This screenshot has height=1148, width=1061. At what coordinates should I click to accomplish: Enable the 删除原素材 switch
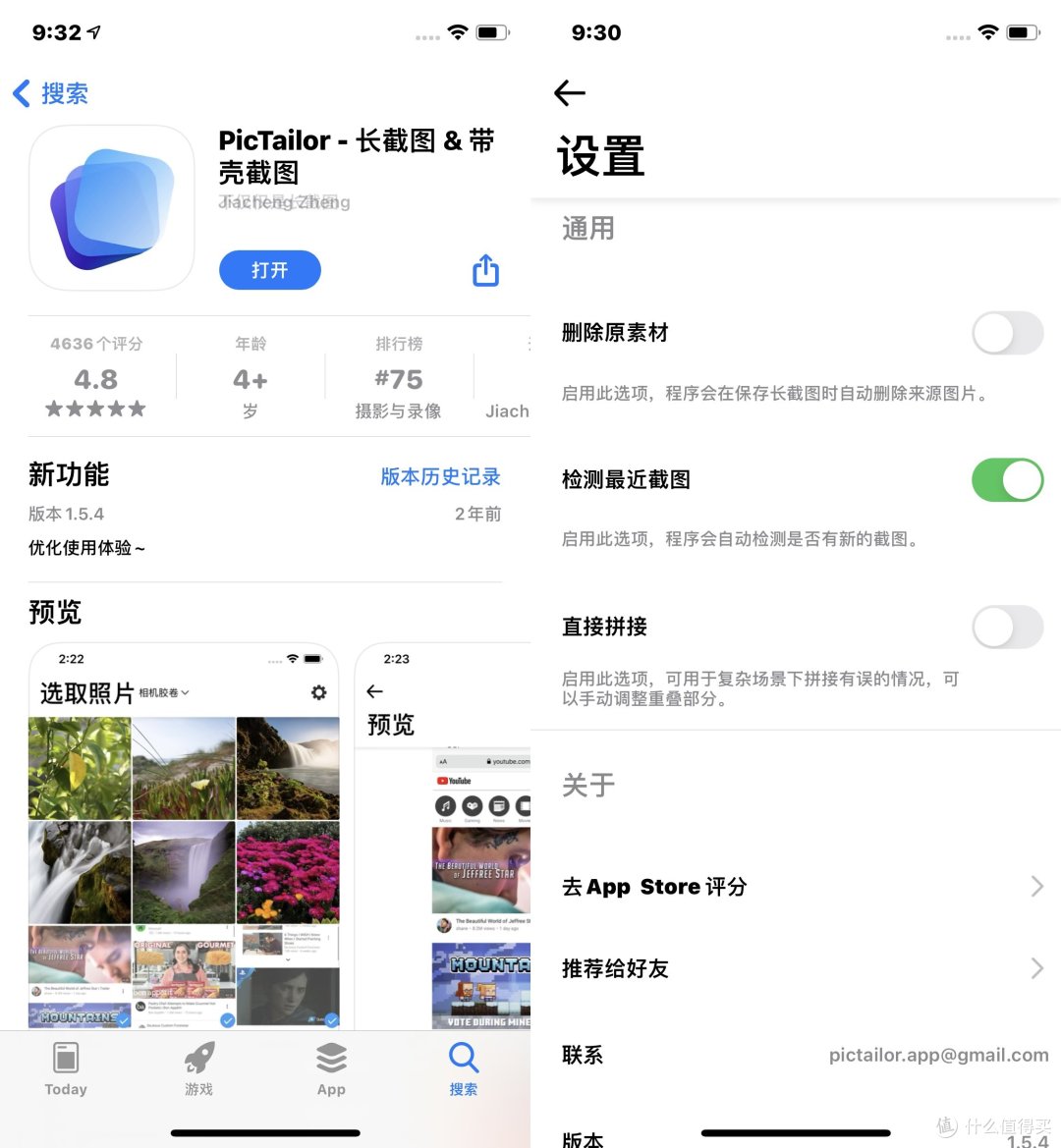1007,333
